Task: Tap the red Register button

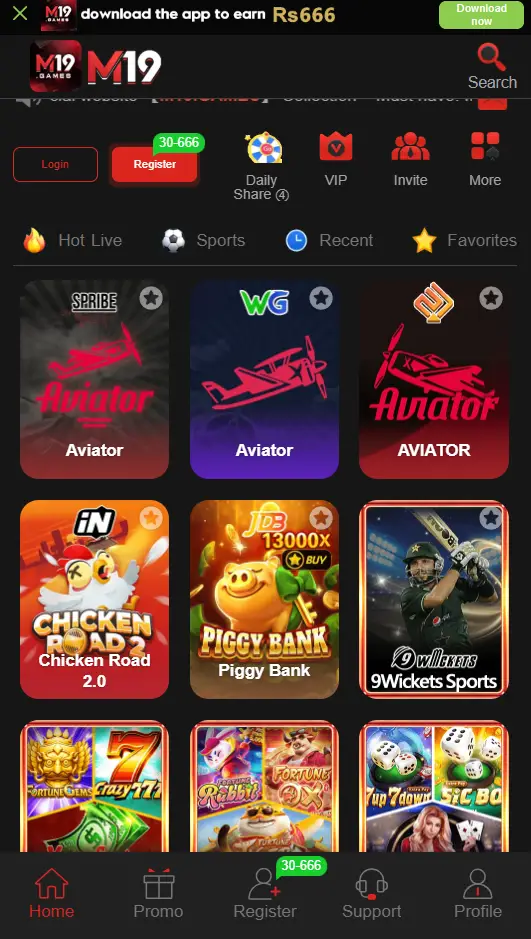Action: (154, 164)
